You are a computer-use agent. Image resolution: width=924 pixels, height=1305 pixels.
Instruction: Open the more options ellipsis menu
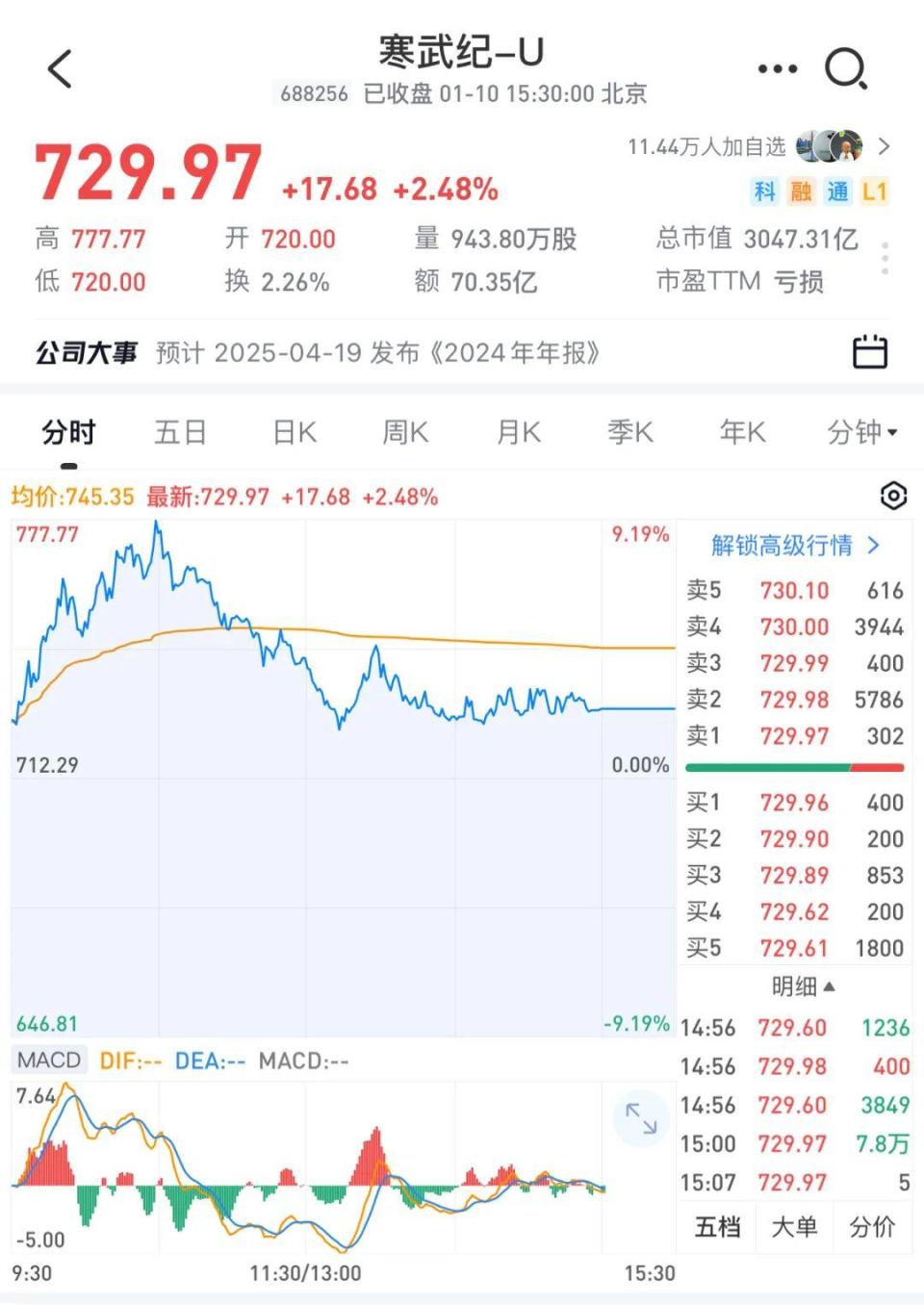[x=776, y=69]
